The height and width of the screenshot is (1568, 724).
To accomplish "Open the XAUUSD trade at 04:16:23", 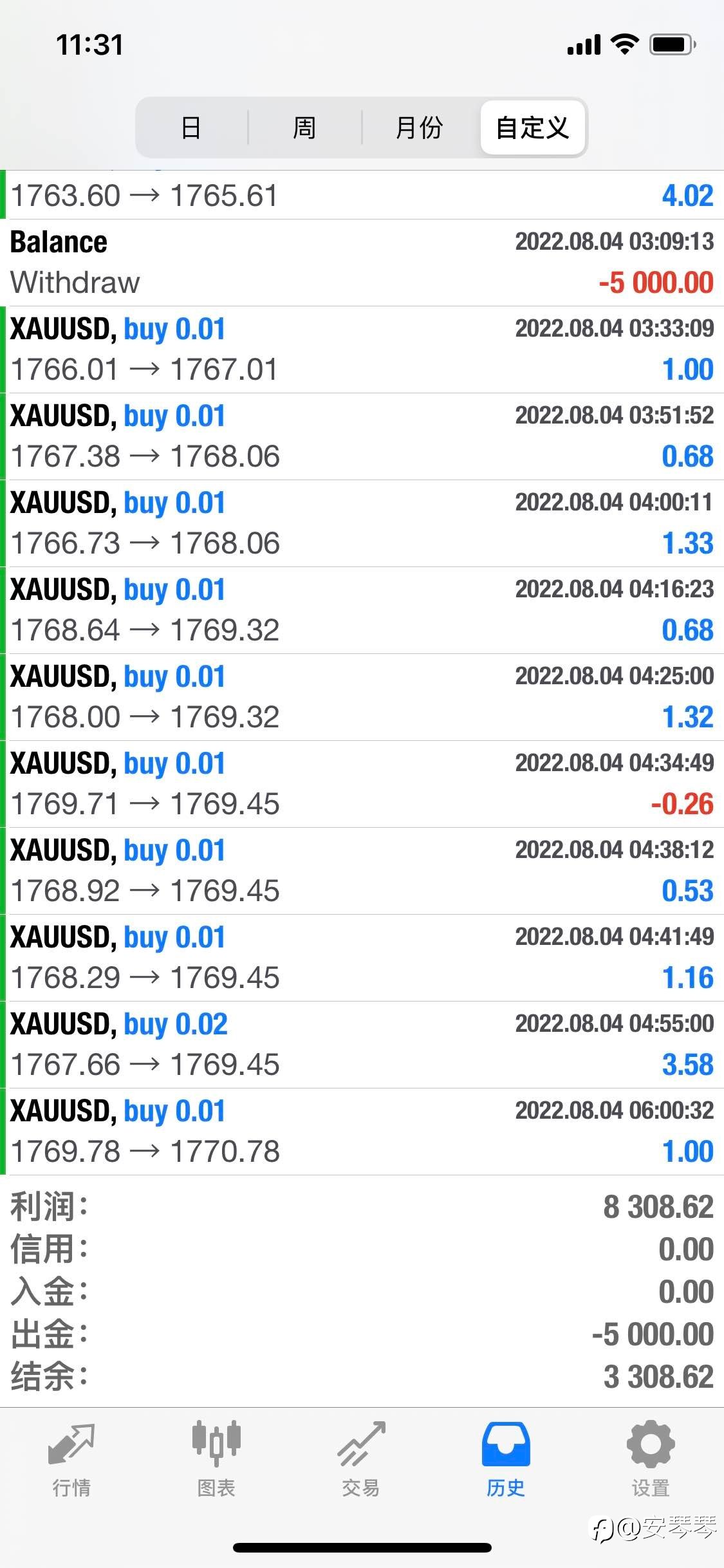I will pos(362,610).
